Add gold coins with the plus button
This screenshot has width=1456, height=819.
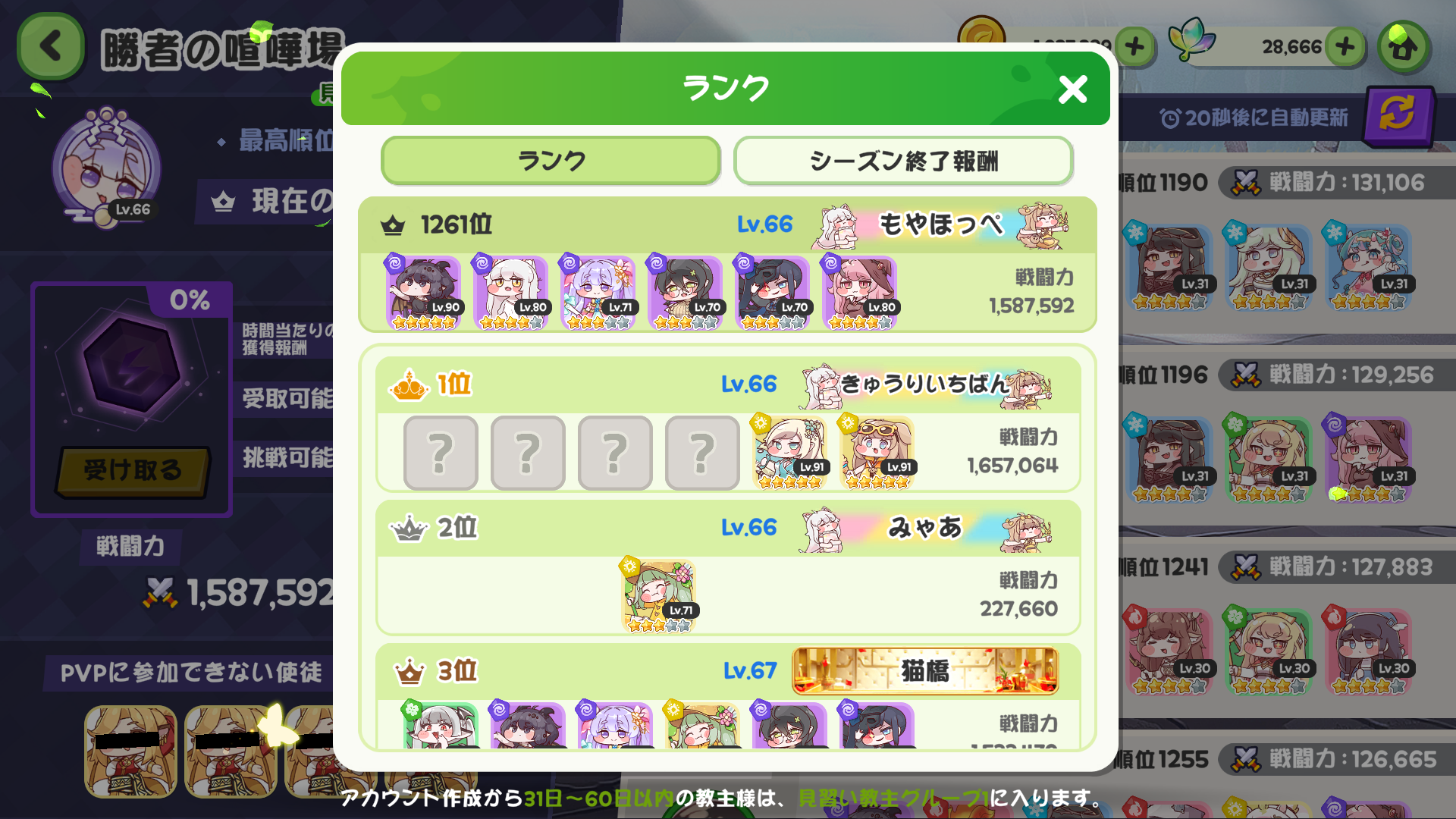point(1134,47)
